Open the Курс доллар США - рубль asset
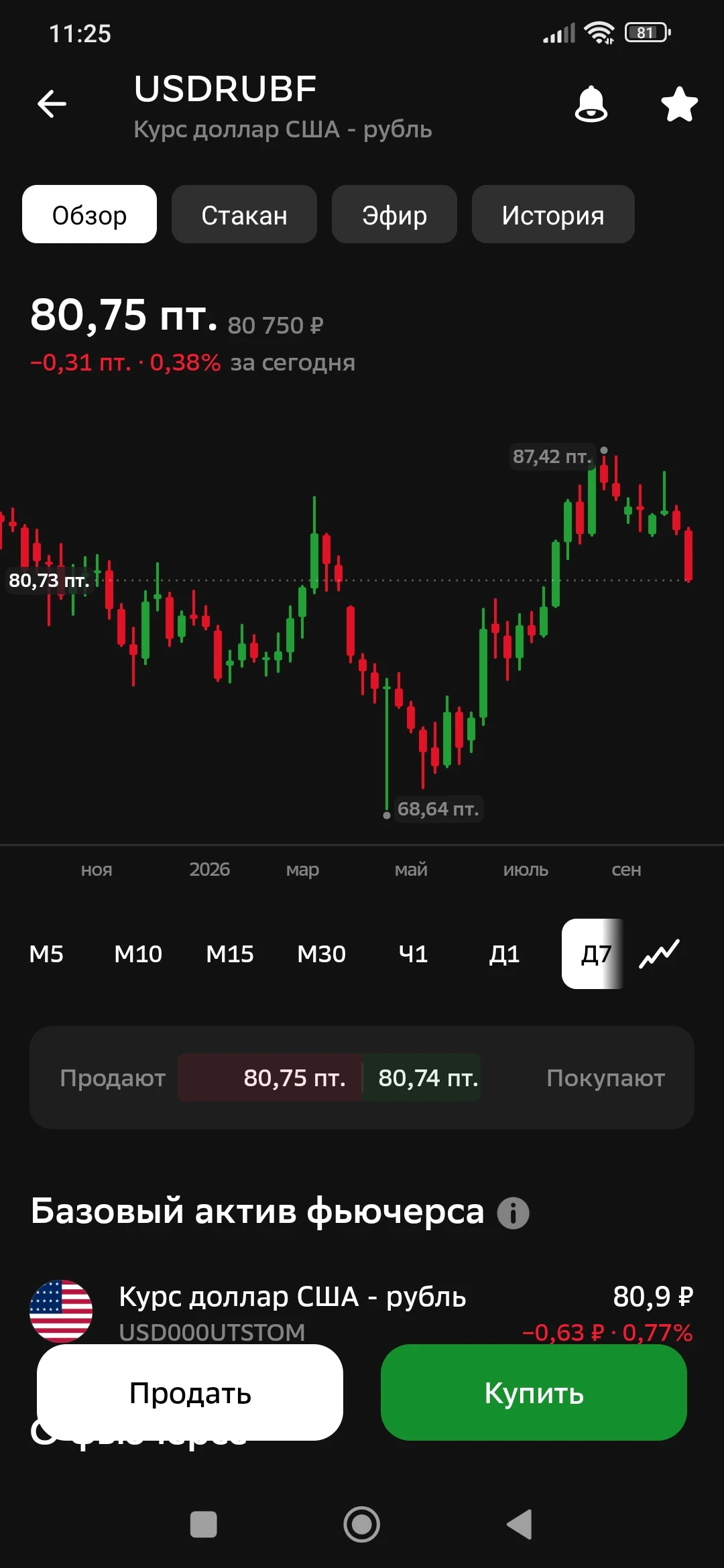The height and width of the screenshot is (1568, 724). pos(362,1312)
